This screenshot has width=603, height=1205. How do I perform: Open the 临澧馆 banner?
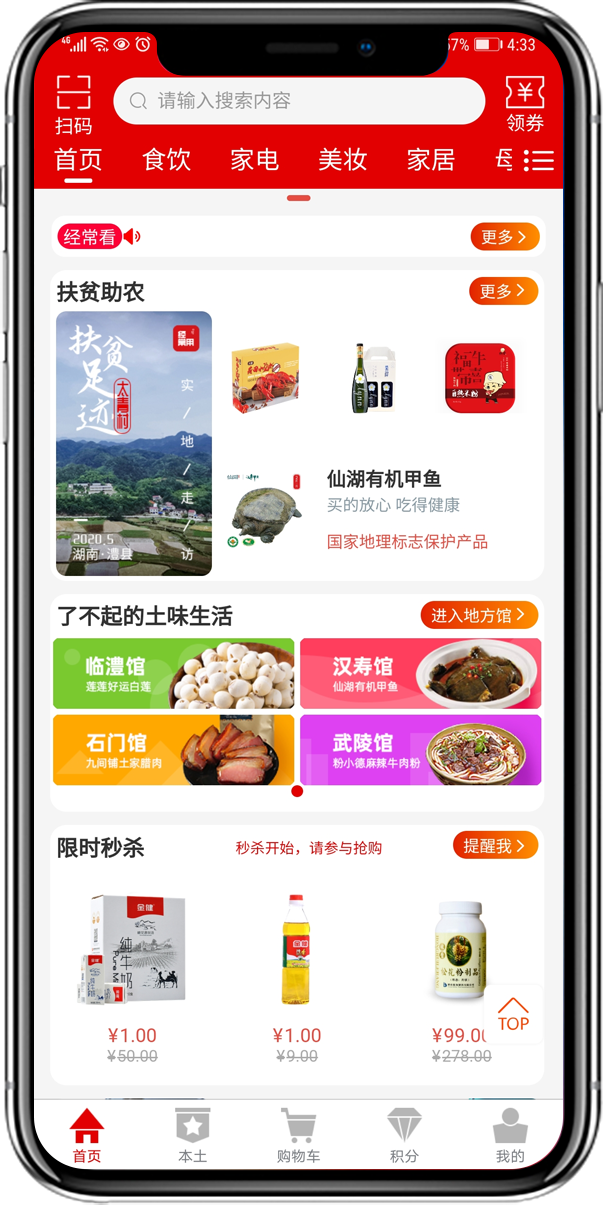click(173, 674)
